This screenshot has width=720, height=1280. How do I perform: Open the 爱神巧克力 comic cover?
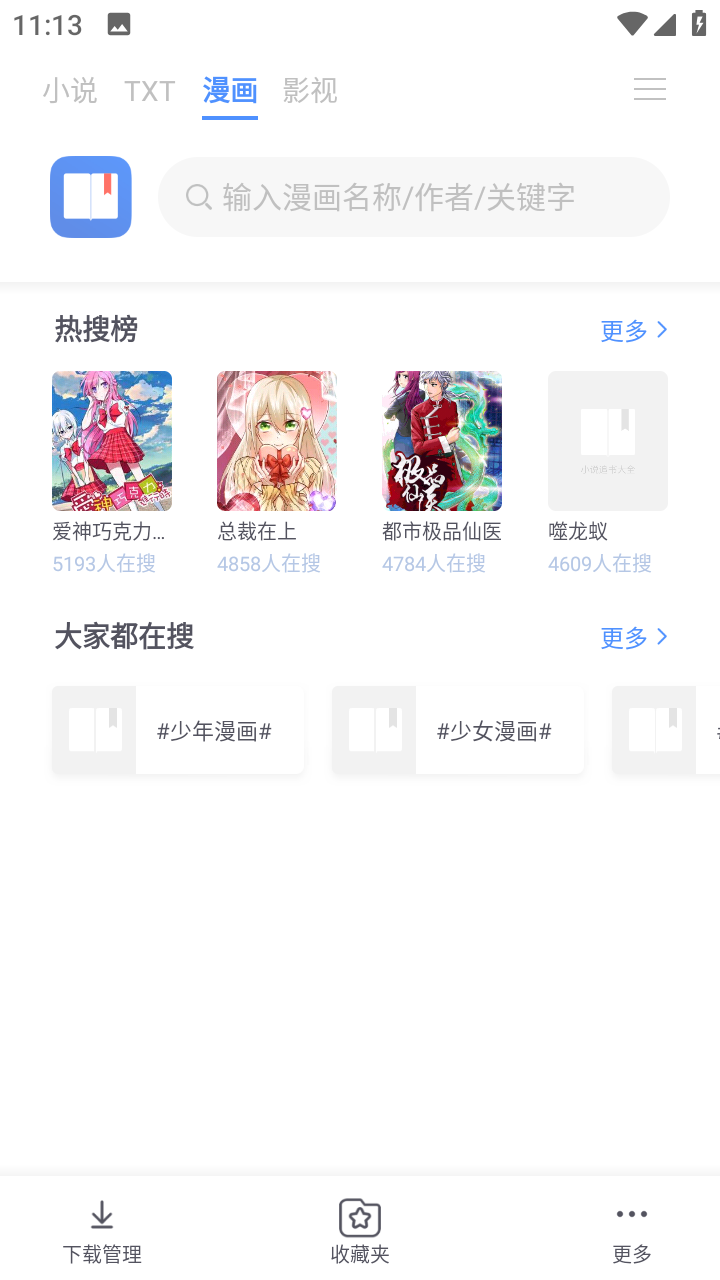111,441
